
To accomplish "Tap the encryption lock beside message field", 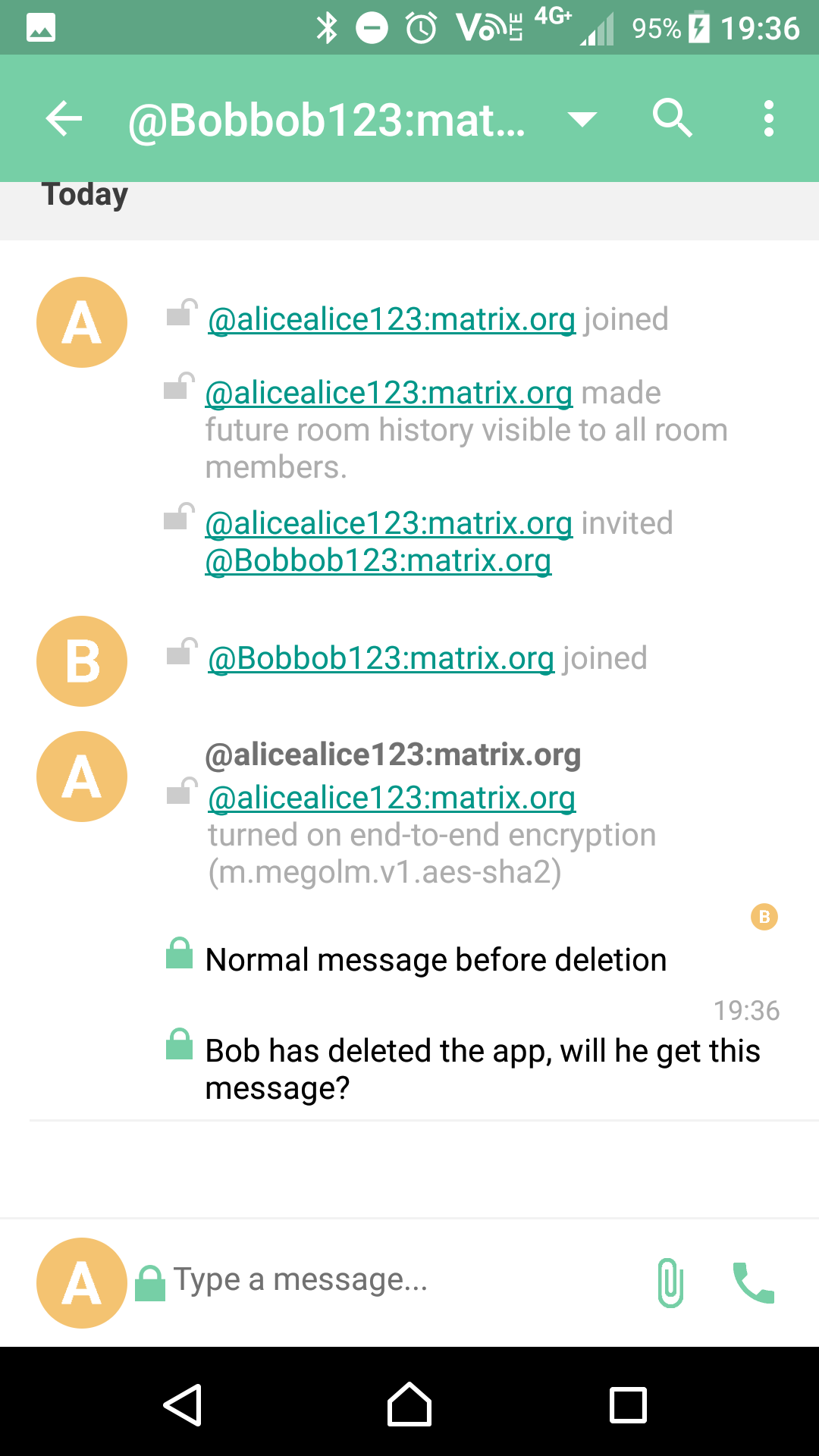I will click(x=150, y=1282).
